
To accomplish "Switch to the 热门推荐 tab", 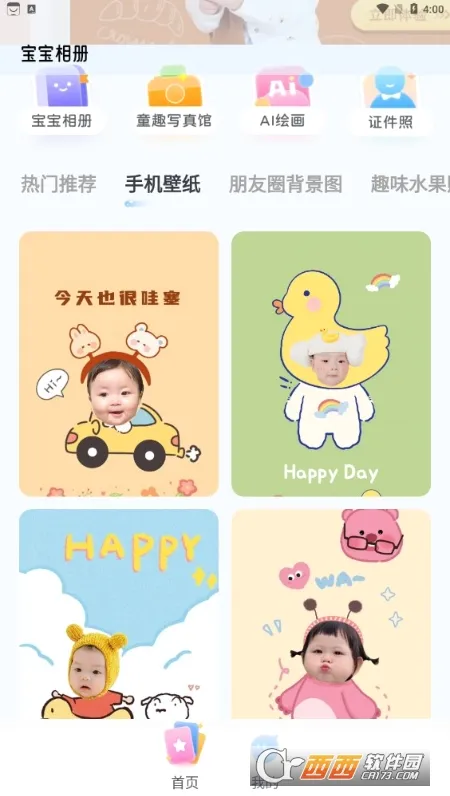I will tap(58, 184).
